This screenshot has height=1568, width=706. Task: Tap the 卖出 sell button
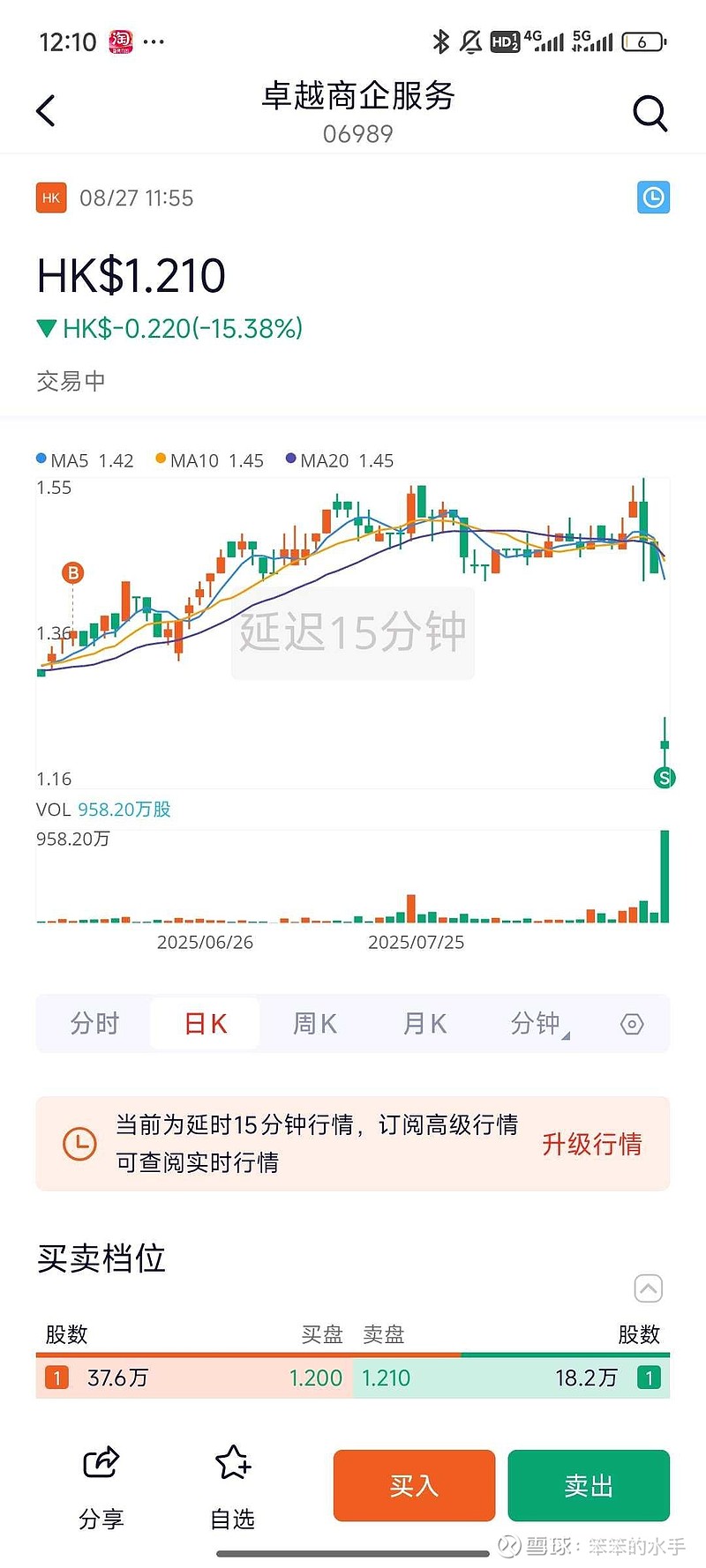pyautogui.click(x=589, y=1486)
